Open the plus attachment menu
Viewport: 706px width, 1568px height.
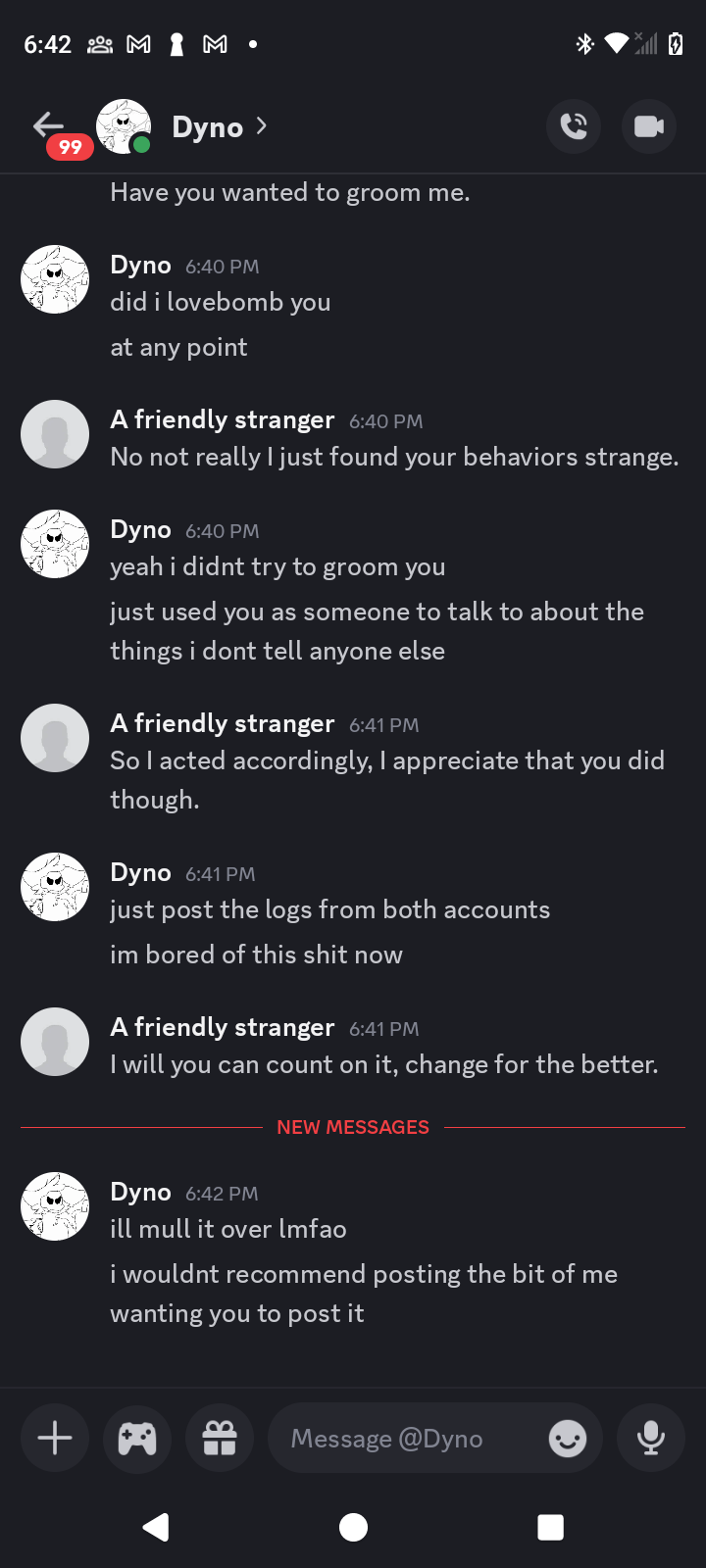[55, 1438]
